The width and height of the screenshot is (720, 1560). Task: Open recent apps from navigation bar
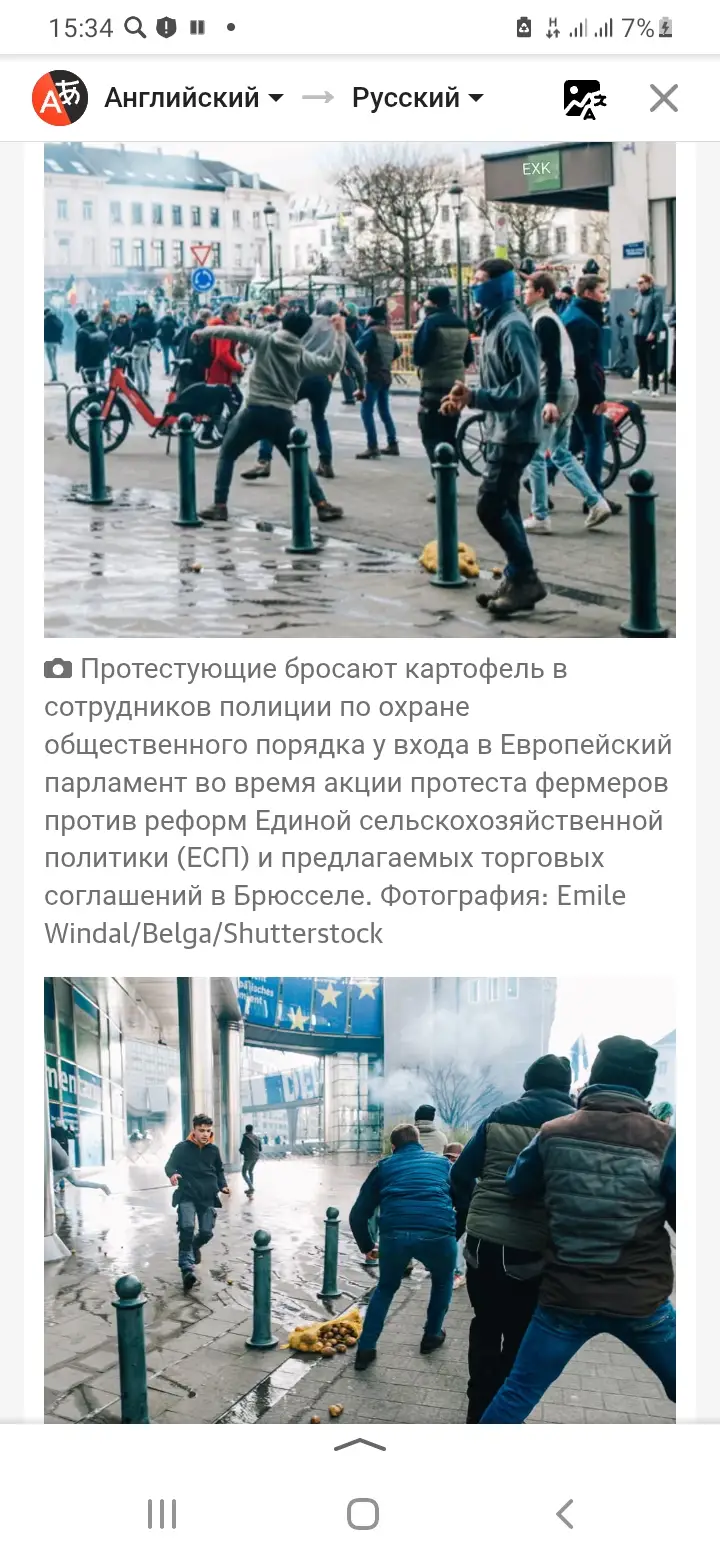(162, 1514)
